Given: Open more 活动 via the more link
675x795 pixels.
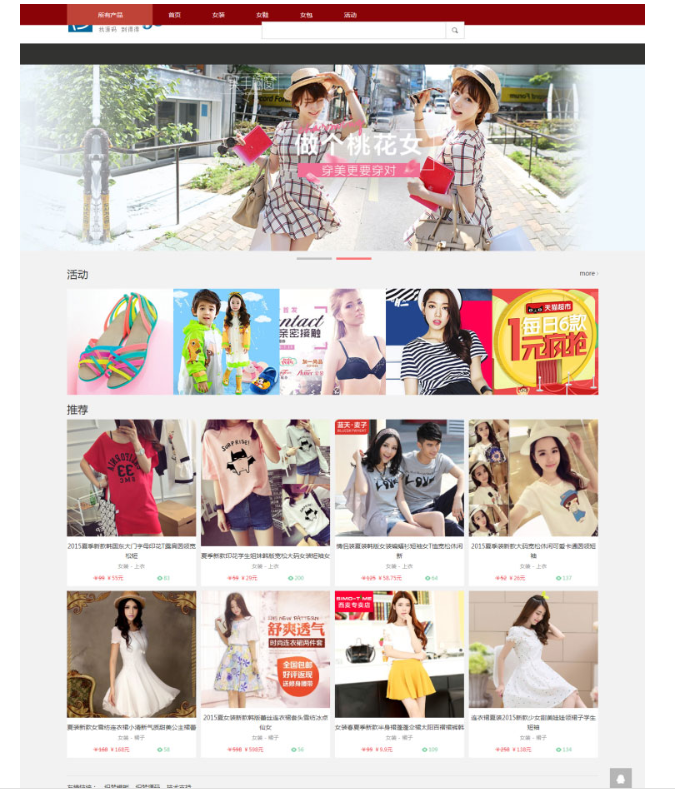Looking at the screenshot, I should 587,273.
